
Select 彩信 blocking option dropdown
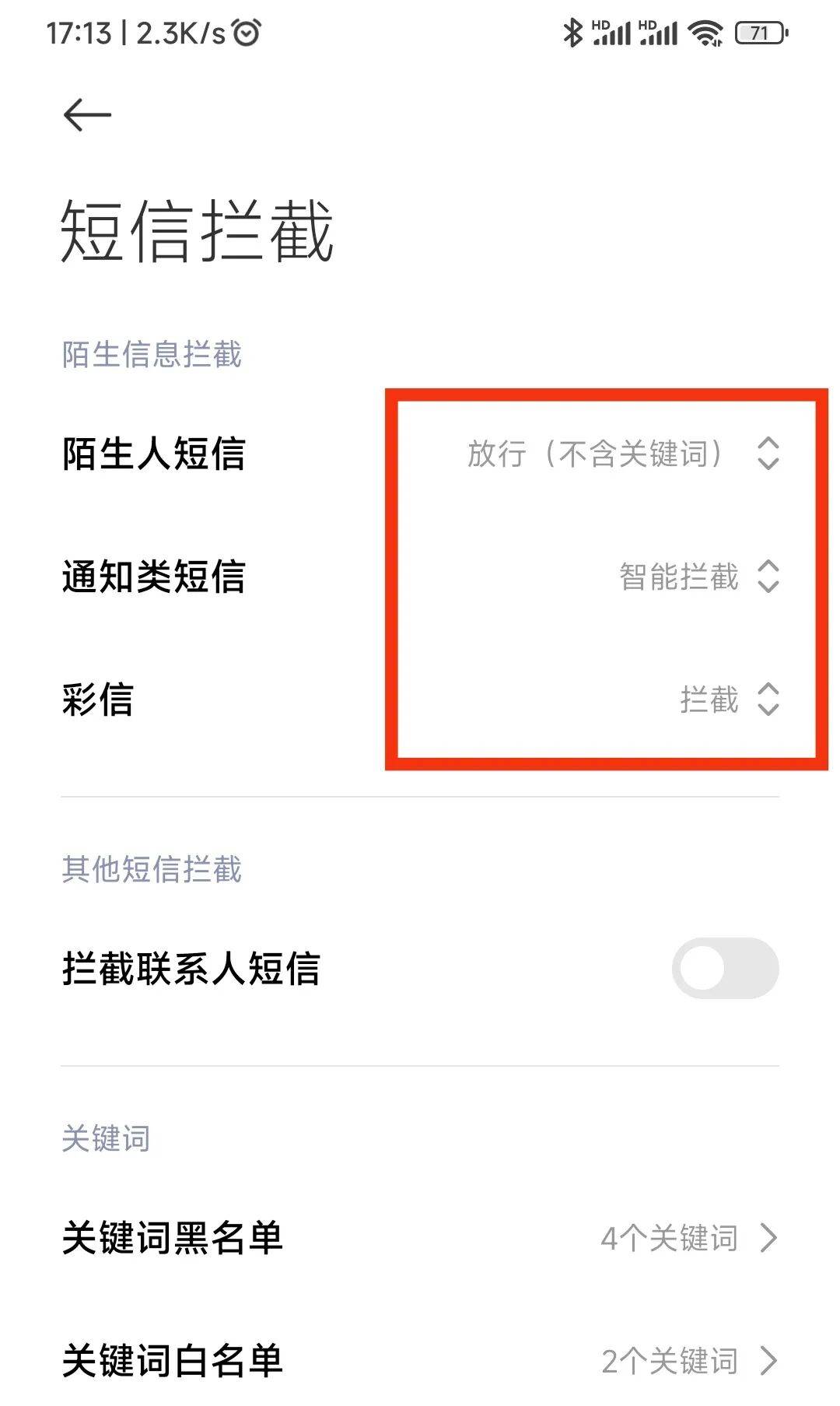coord(728,699)
